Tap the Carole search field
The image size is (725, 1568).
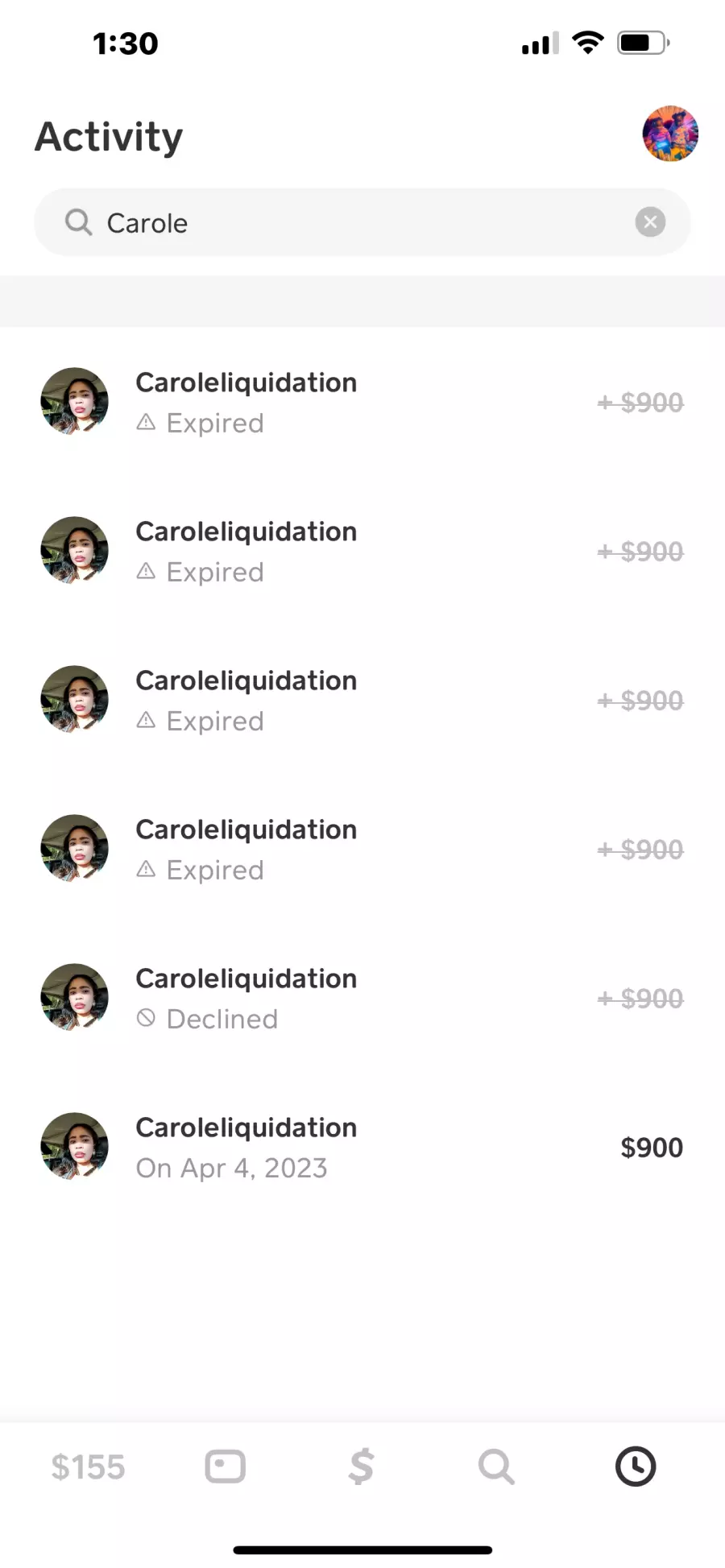click(x=362, y=222)
